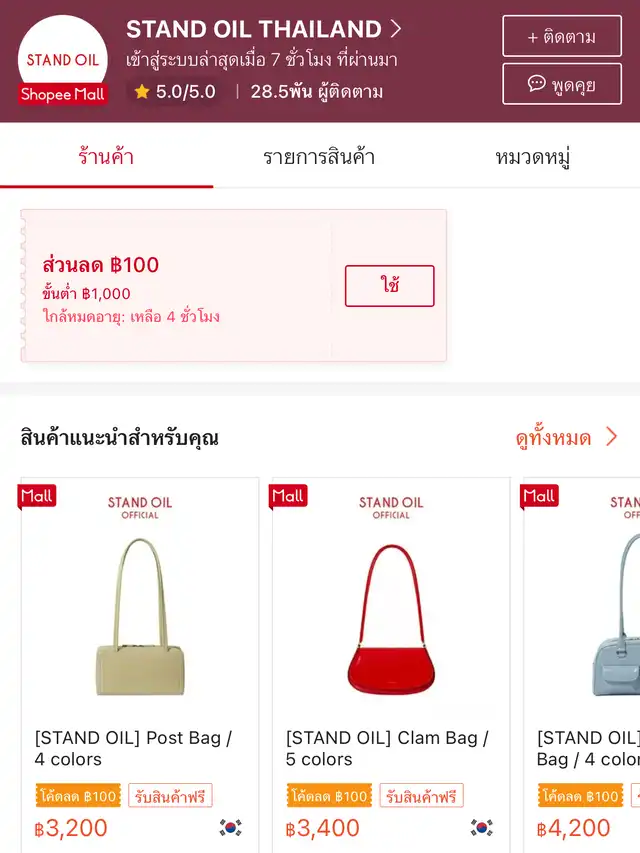This screenshot has height=853, width=640.
Task: Open the ฿4,200 blue bag product card
Action: [x=582, y=665]
